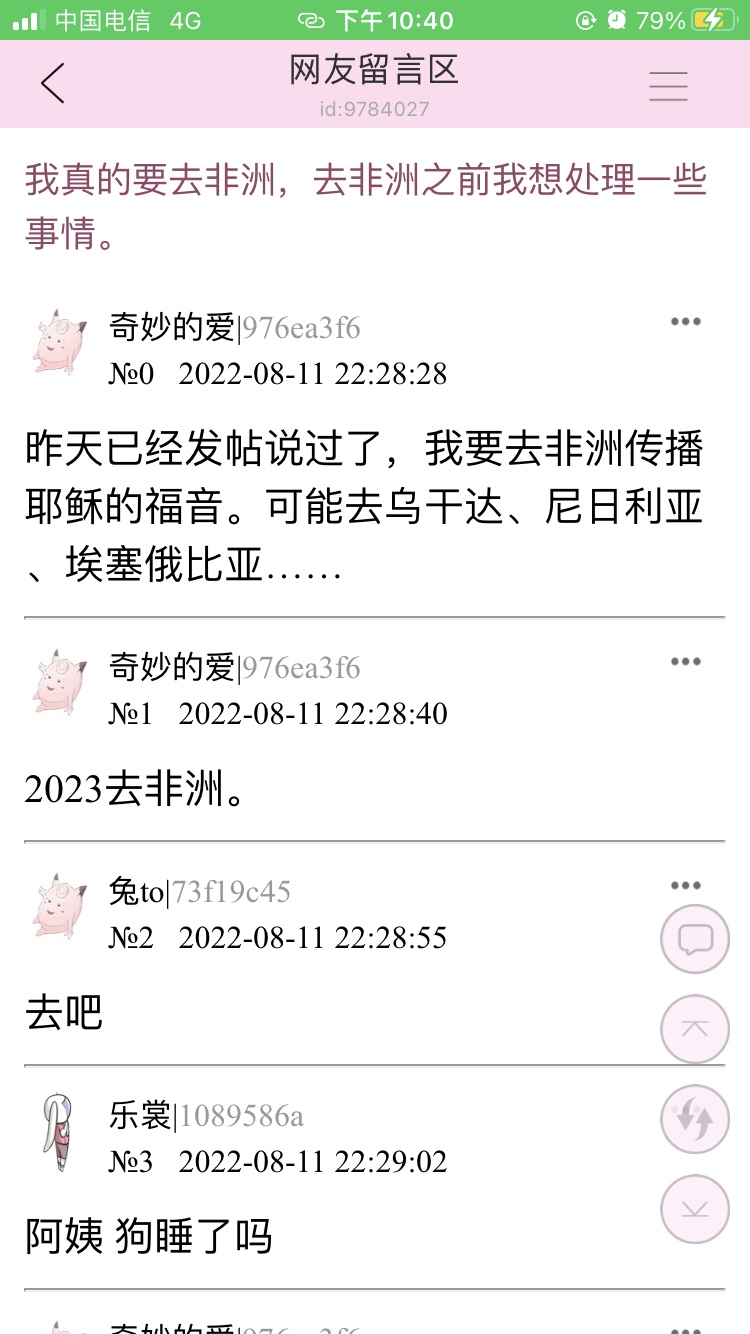Open more options for comment №1
The height and width of the screenshot is (1334, 750).
686,662
